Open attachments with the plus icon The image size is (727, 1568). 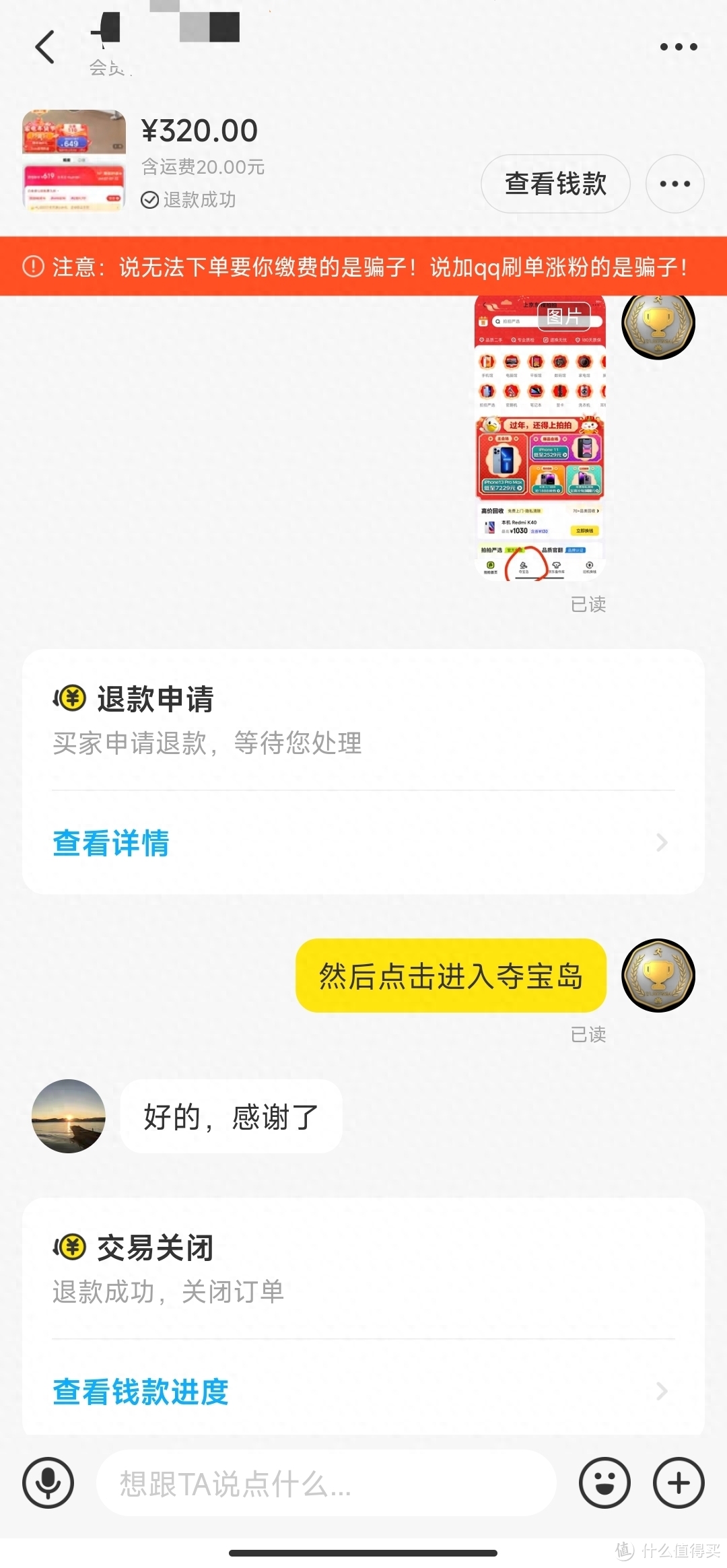[677, 1482]
